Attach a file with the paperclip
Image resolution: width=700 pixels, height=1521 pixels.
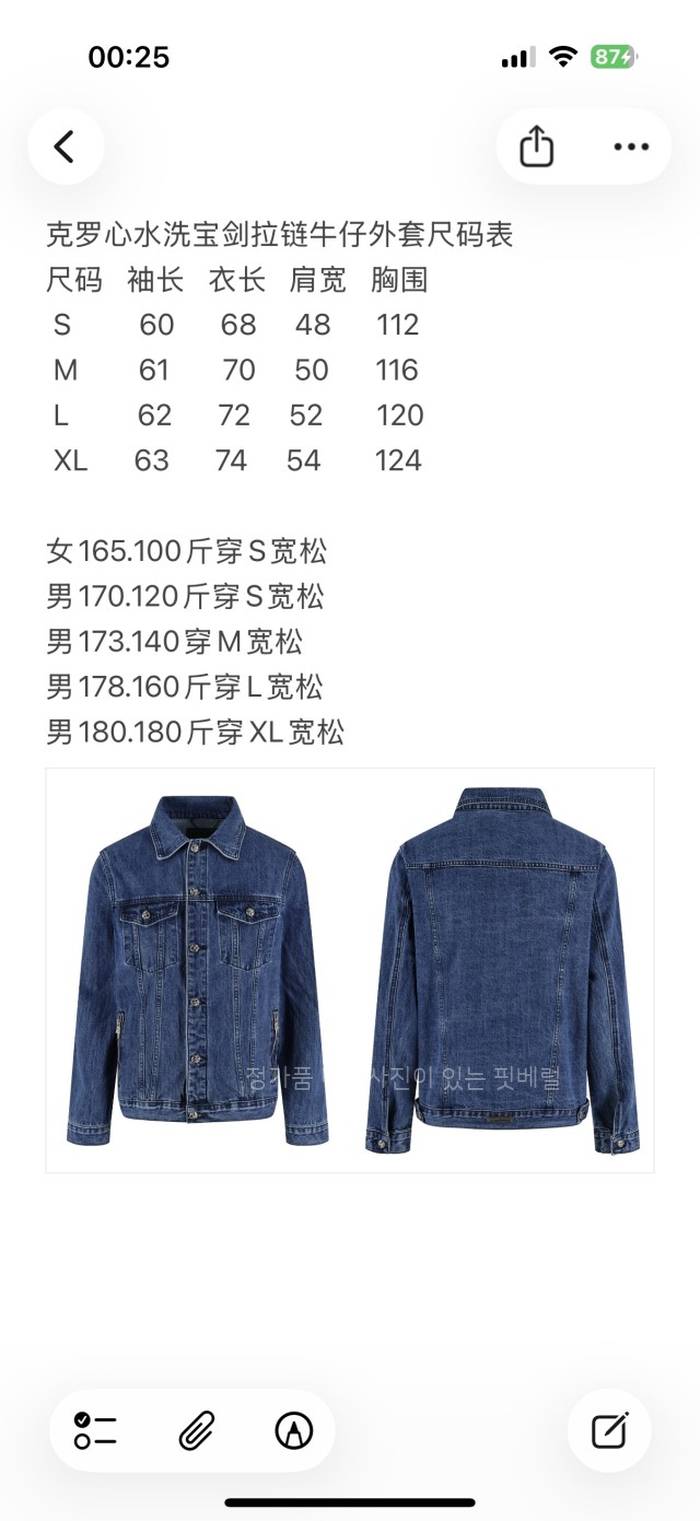coord(196,1431)
